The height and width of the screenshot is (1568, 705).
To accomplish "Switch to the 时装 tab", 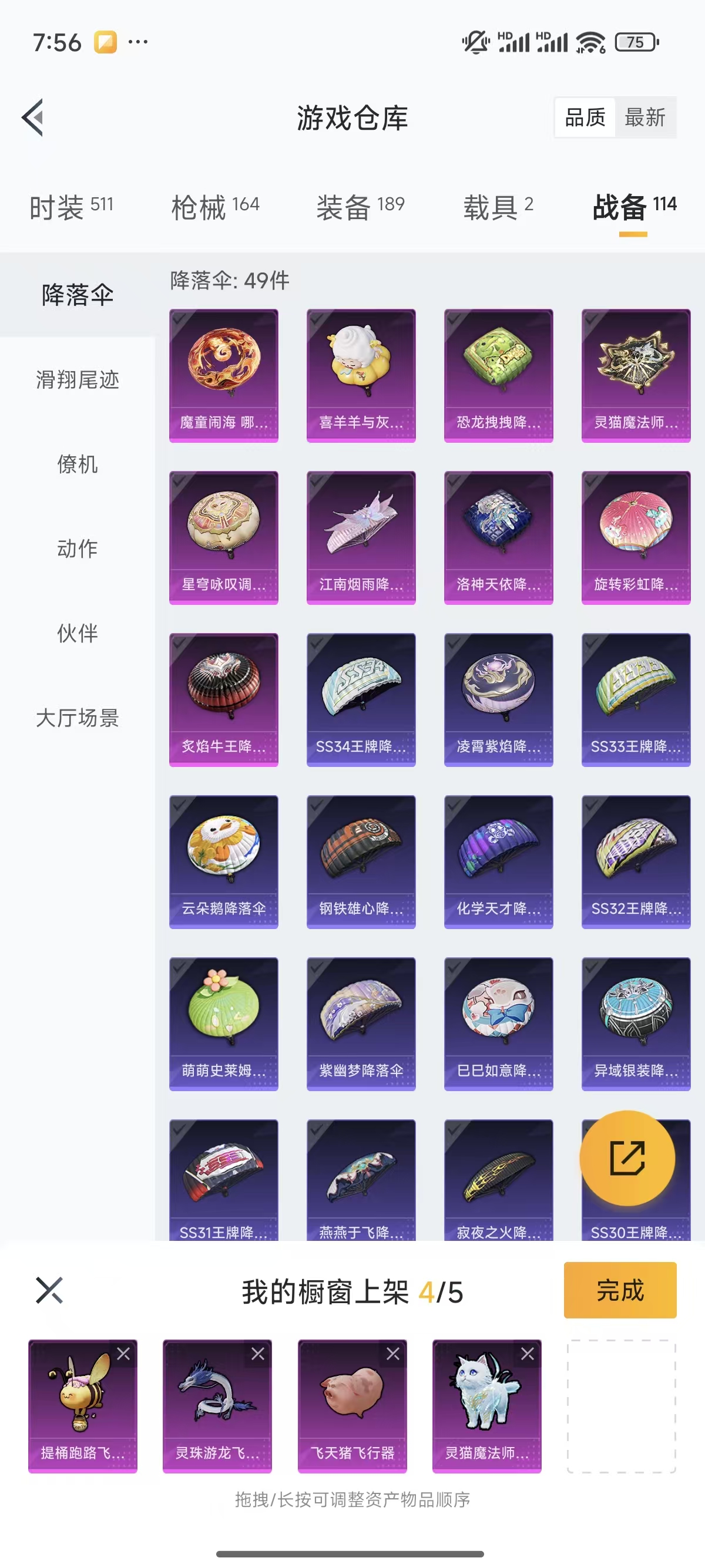I will [71, 207].
